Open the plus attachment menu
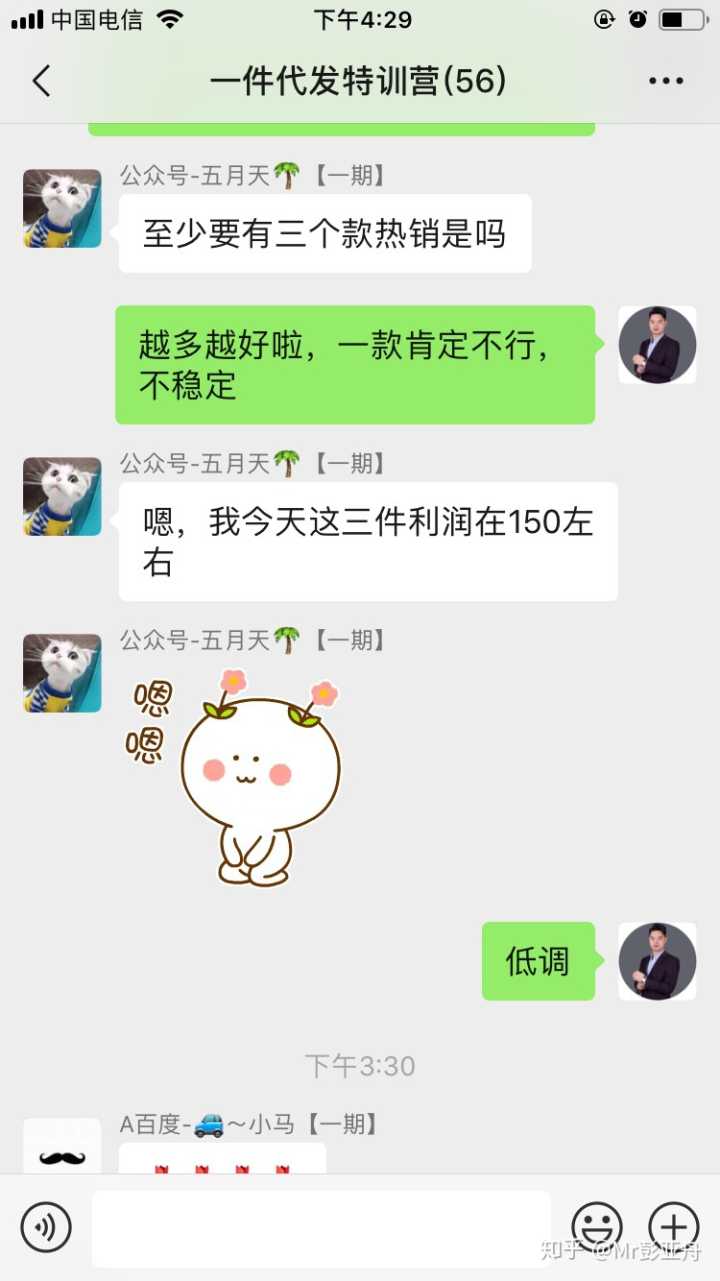This screenshot has height=1281, width=720. tap(673, 1226)
